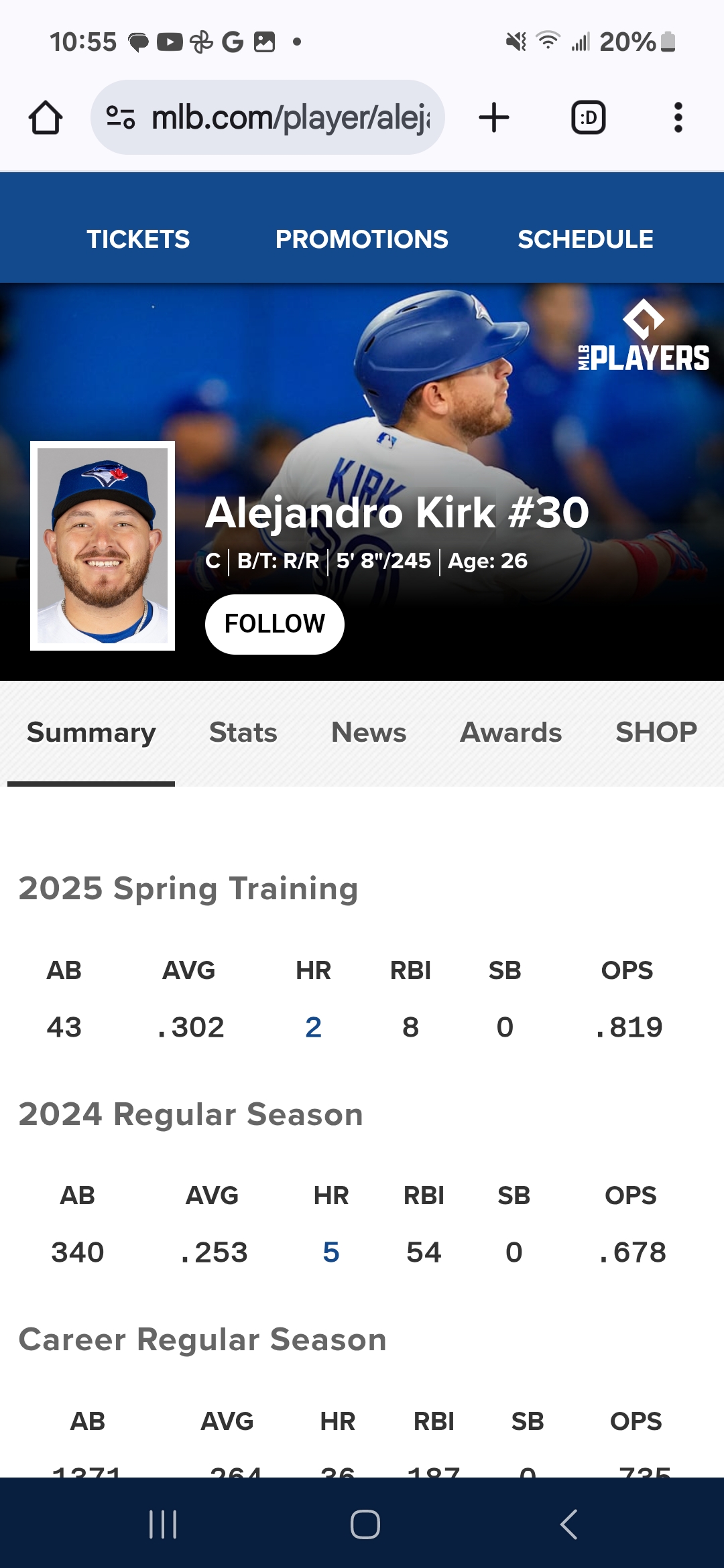Screen dimensions: 724x1568
Task: Open the Awards tab
Action: [x=511, y=732]
